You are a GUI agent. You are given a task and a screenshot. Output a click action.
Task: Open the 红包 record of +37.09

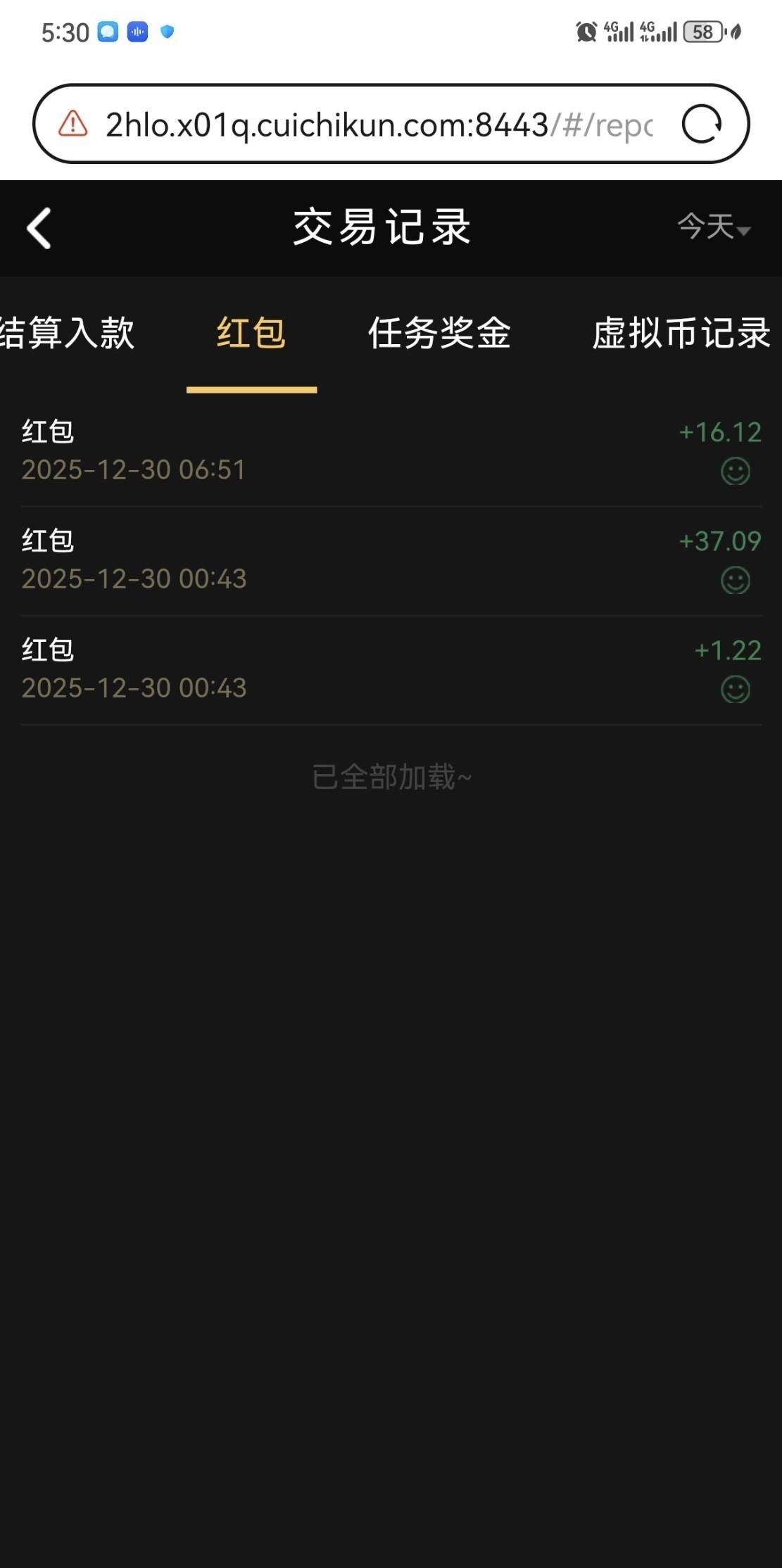[x=391, y=560]
